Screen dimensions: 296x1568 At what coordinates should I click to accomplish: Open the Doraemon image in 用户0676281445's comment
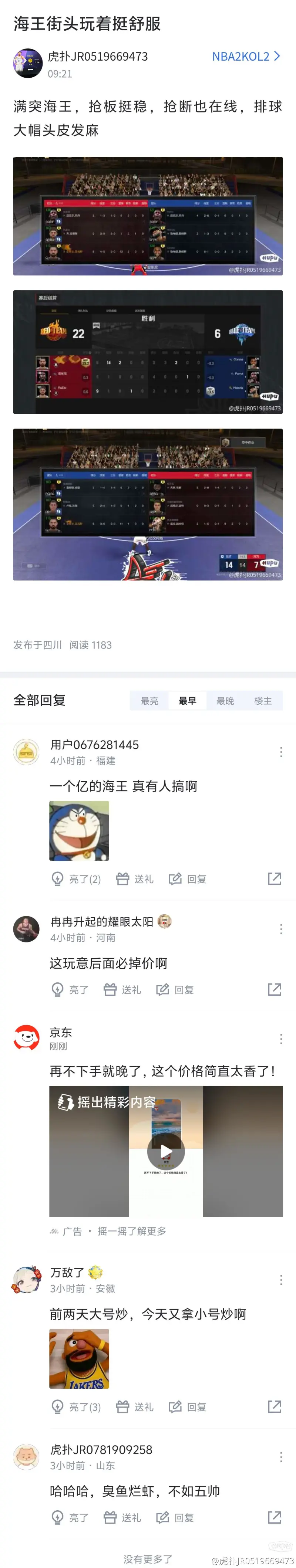coord(79,830)
